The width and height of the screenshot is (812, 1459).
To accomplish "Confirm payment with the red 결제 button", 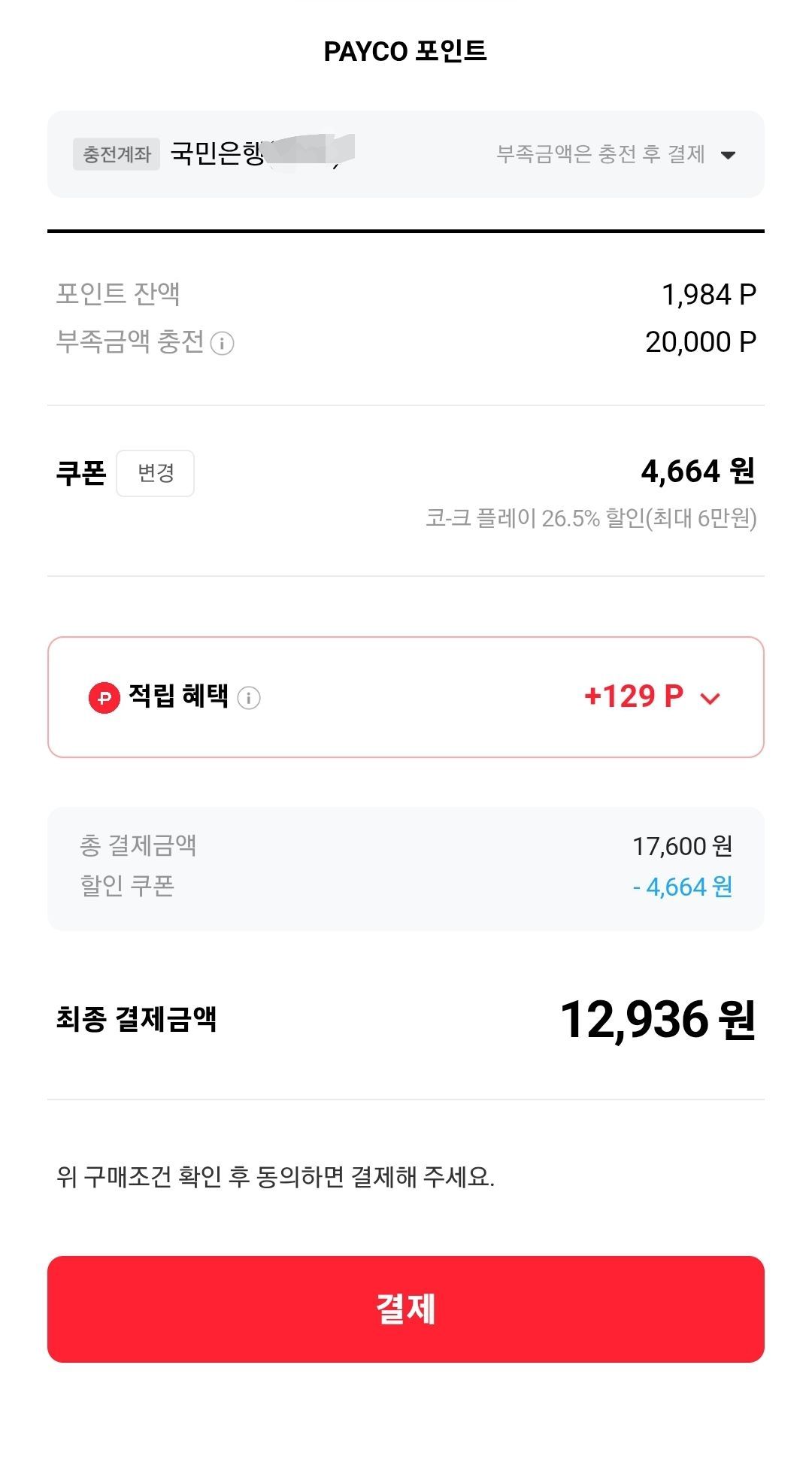I will click(406, 1309).
